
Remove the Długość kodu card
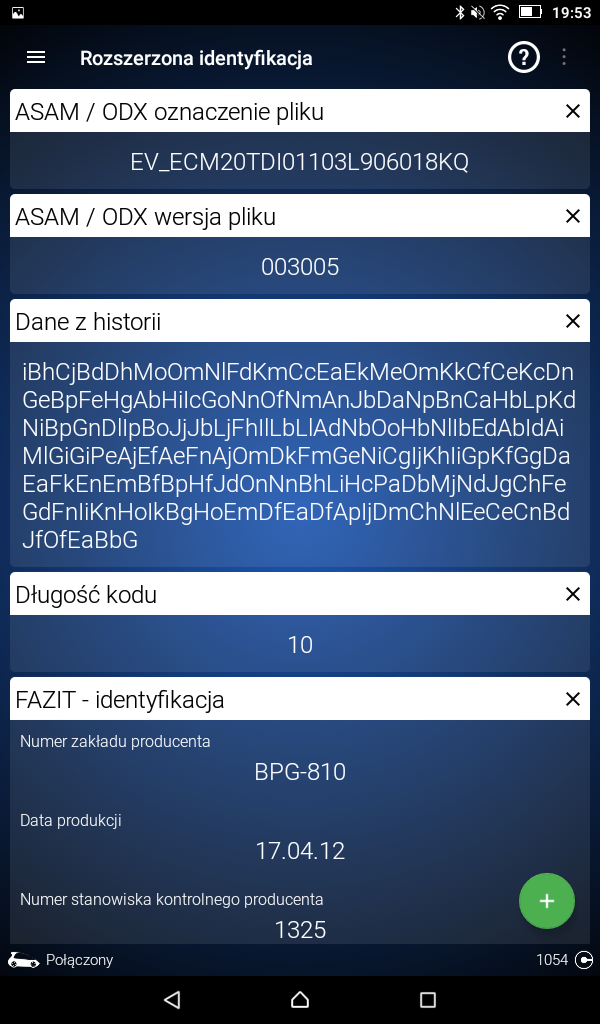[x=573, y=594]
